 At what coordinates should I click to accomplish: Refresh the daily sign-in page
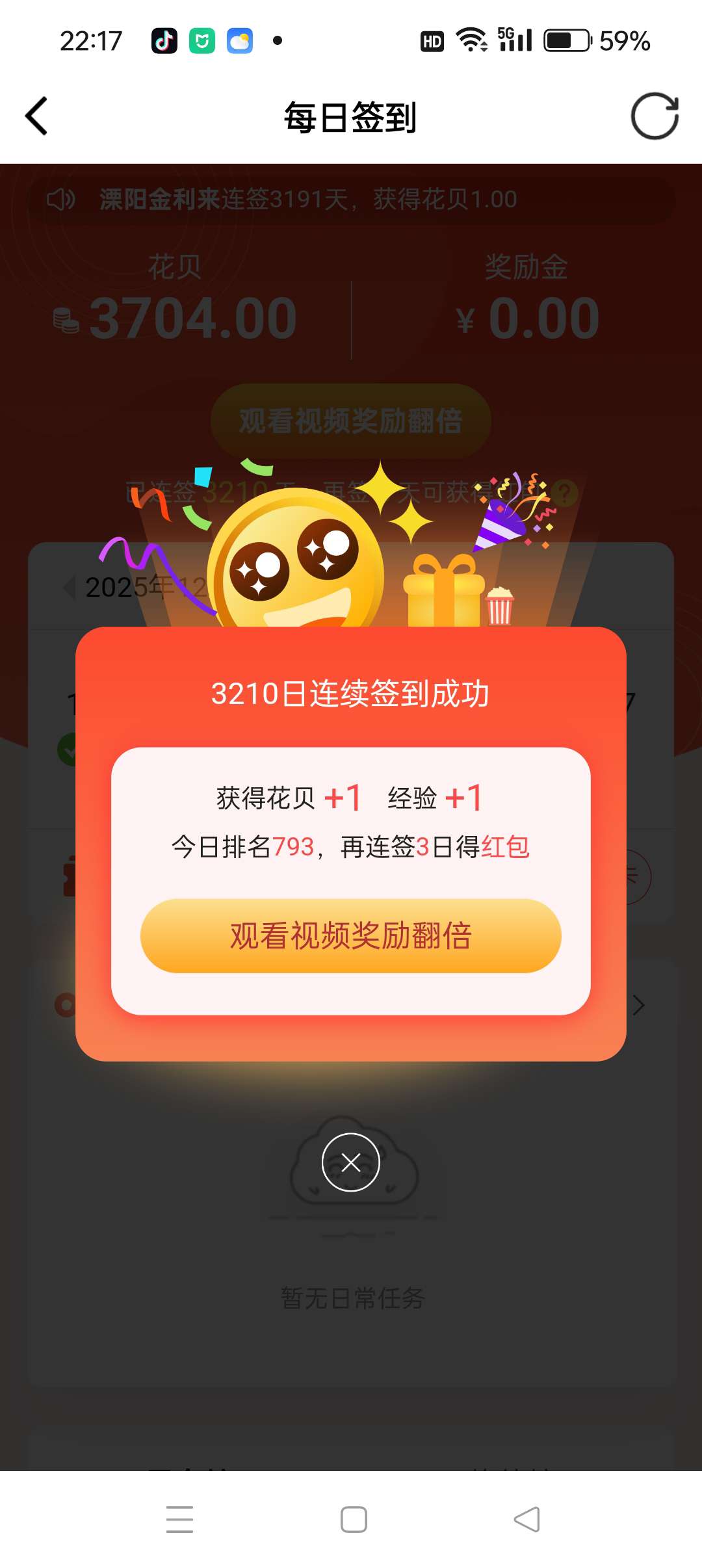pos(655,116)
